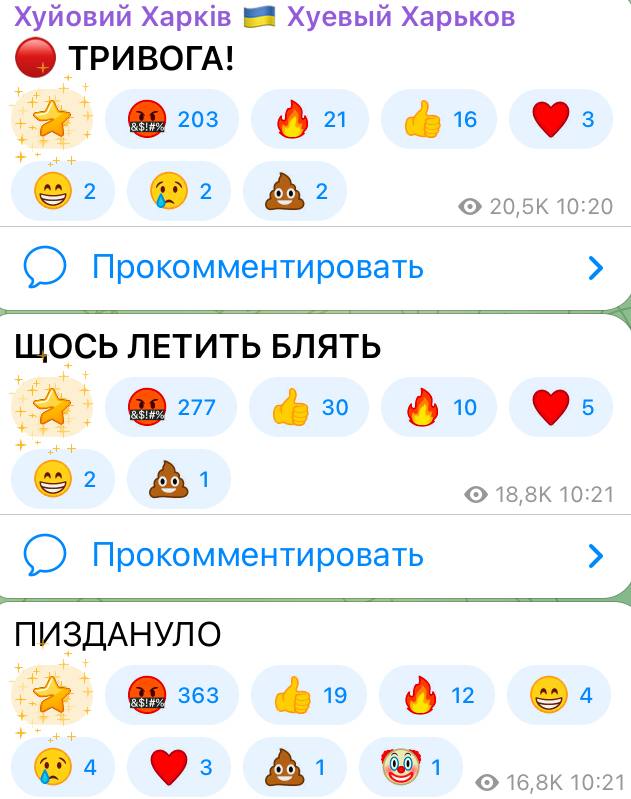This screenshot has height=799, width=631.
Task: Tap the angry face reaction with 203
Action: (x=172, y=120)
